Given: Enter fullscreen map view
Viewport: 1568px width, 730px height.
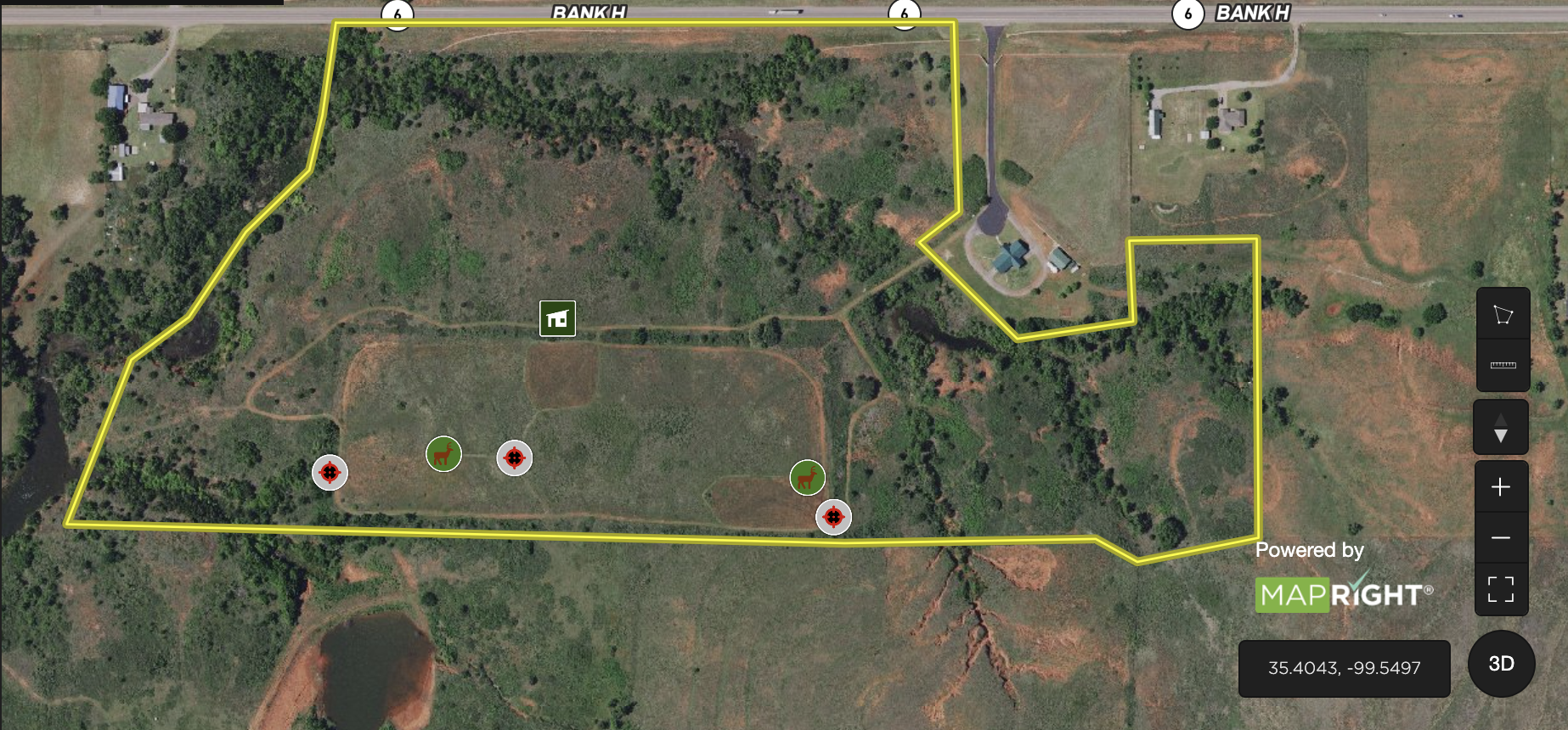Looking at the screenshot, I should pos(1500,589).
